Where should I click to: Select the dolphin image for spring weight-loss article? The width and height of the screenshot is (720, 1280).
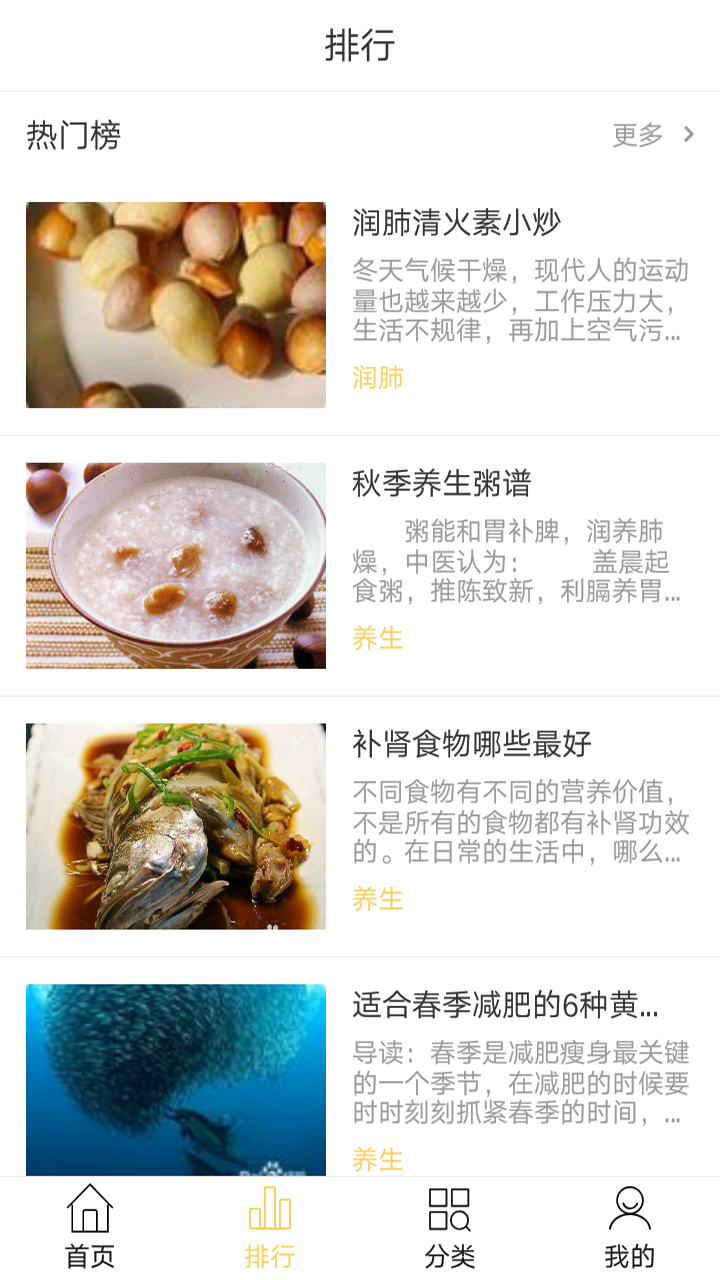click(x=176, y=1080)
